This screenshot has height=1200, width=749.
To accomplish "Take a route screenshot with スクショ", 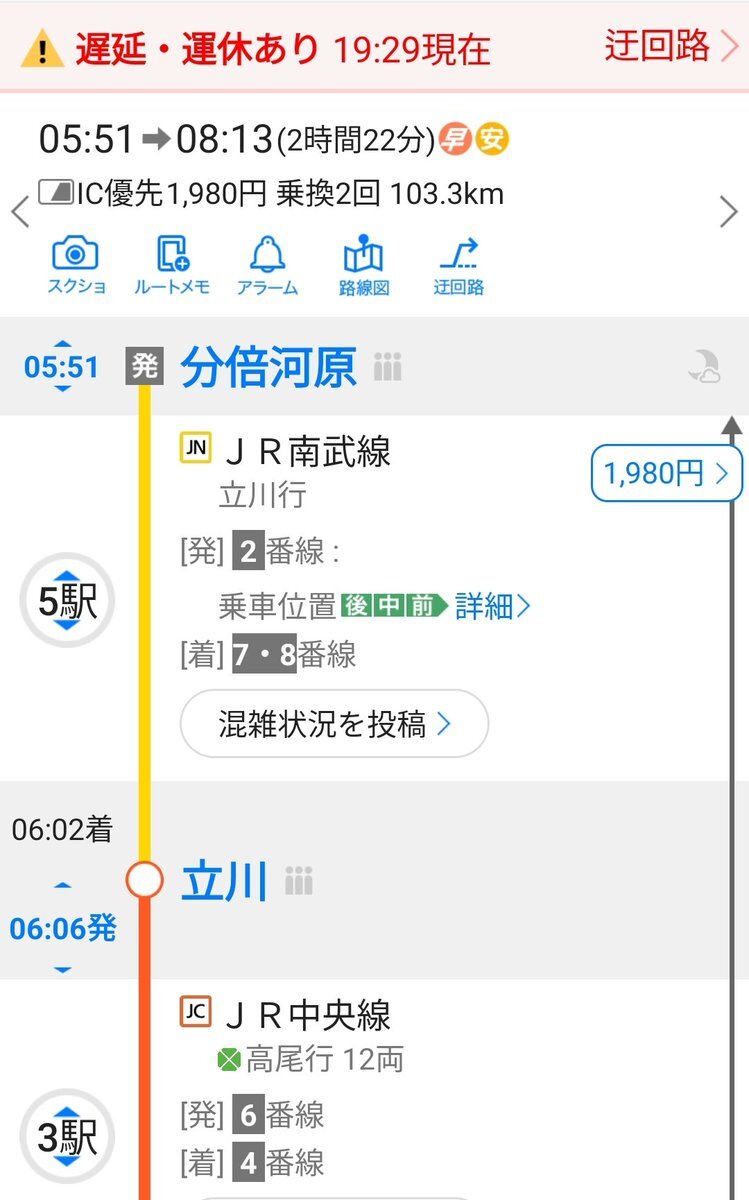I will tap(75, 266).
